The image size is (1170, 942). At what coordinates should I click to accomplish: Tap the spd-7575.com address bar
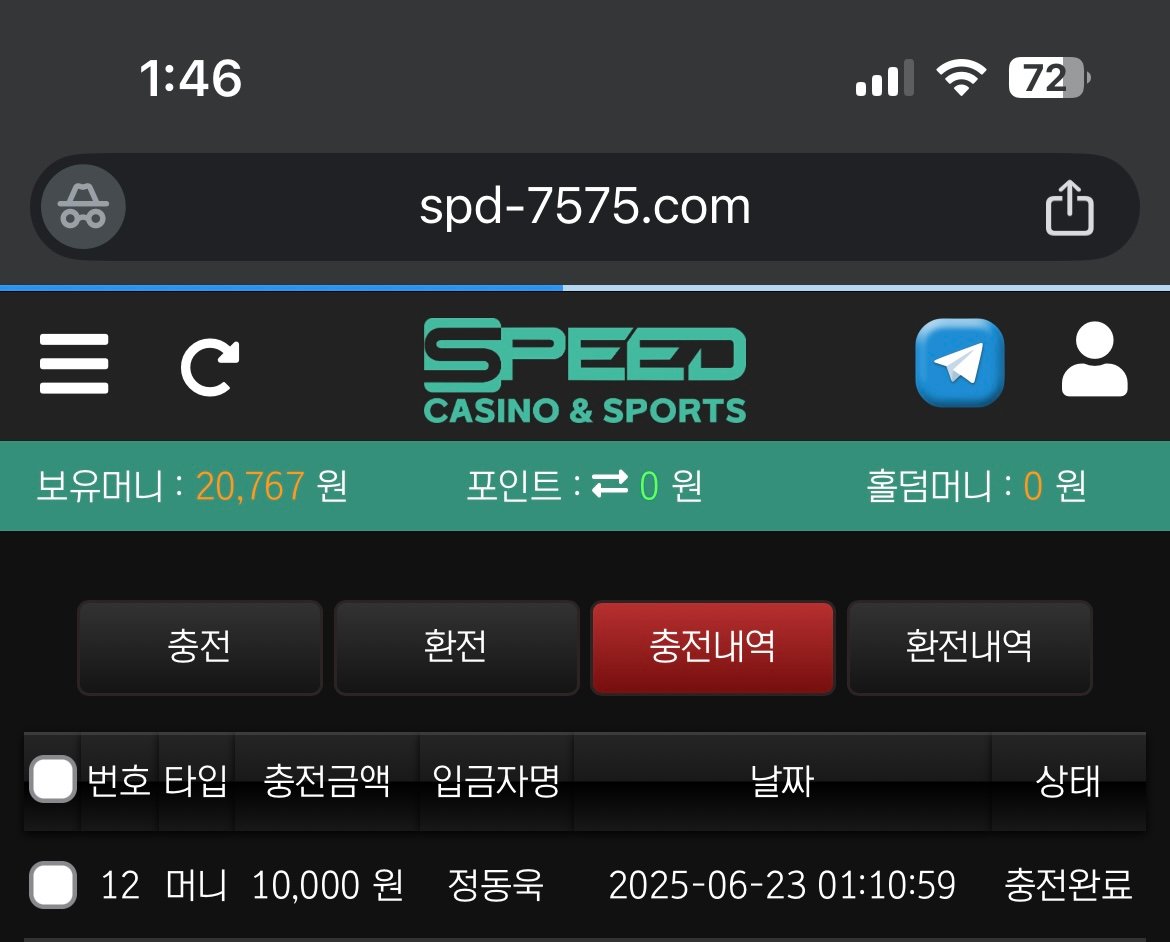(x=584, y=208)
